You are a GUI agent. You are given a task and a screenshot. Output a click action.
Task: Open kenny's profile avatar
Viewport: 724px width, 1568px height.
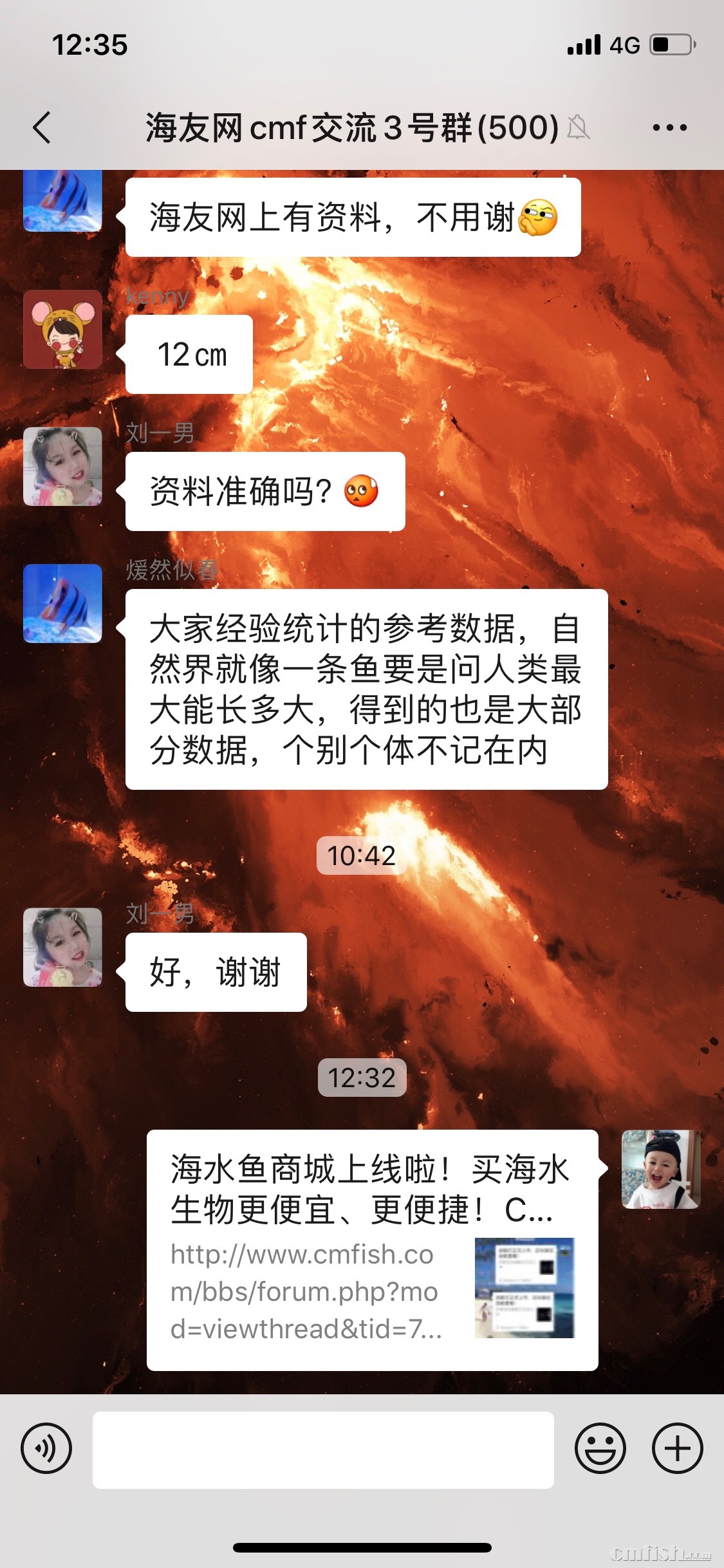tap(62, 329)
